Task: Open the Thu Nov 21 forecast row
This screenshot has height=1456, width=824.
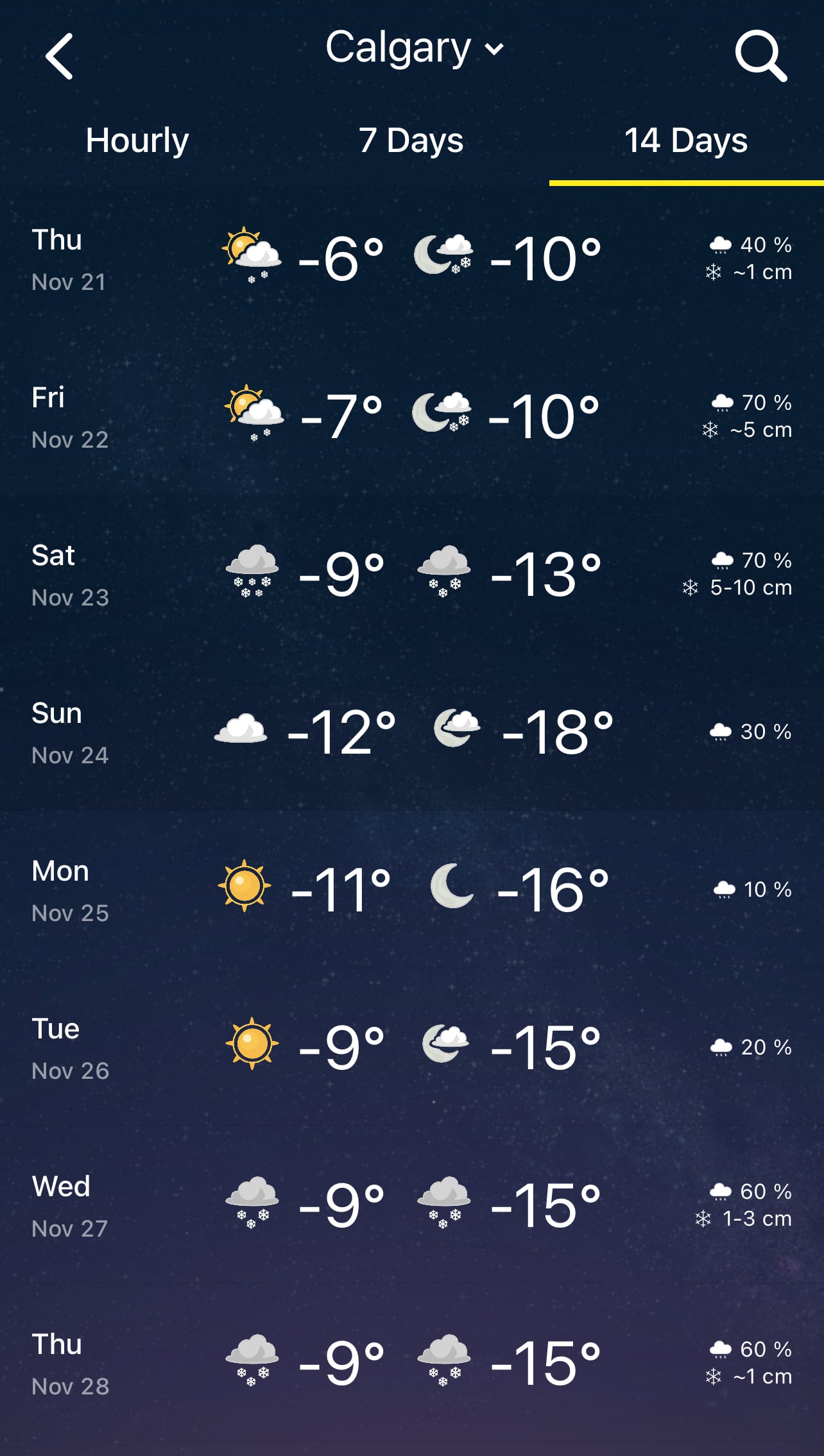Action: [x=412, y=259]
